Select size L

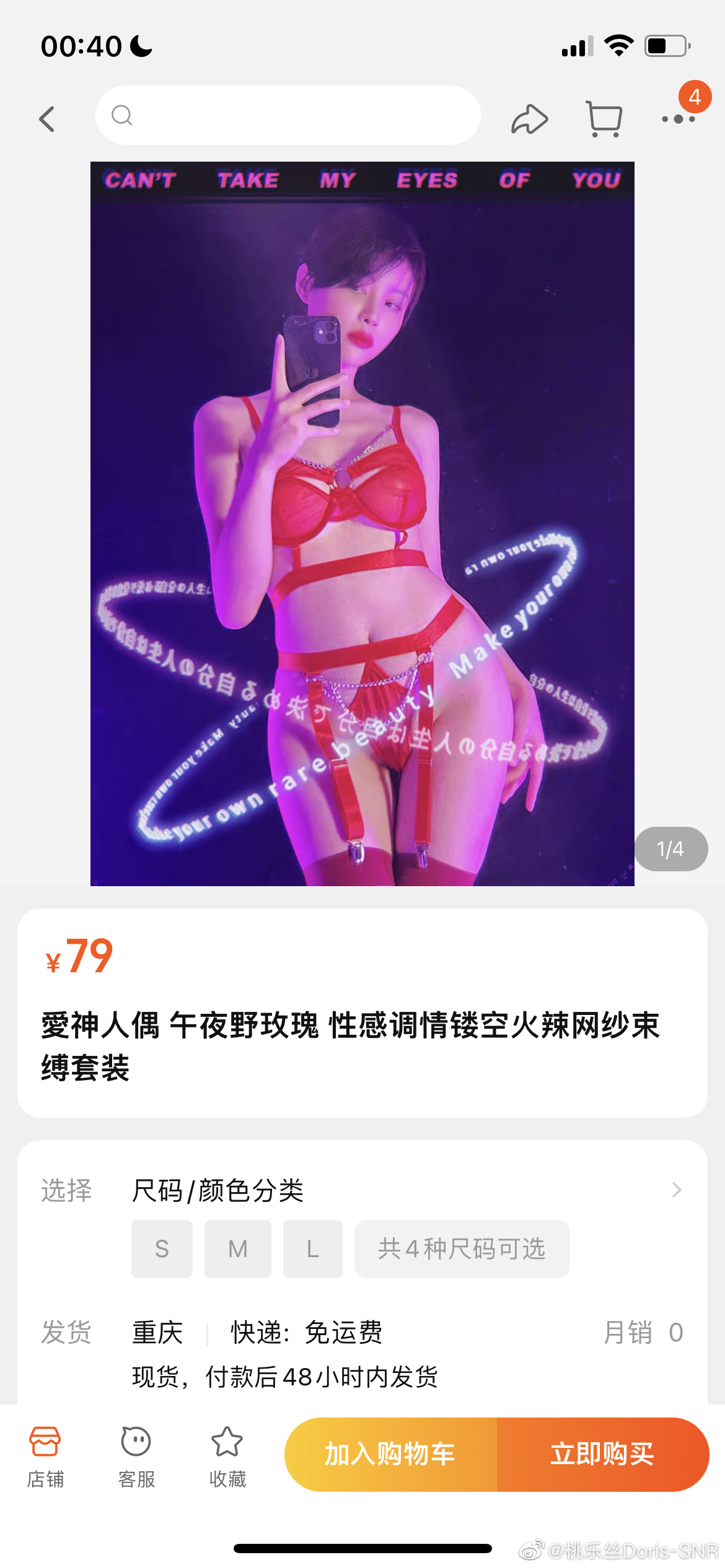pyautogui.click(x=312, y=1248)
